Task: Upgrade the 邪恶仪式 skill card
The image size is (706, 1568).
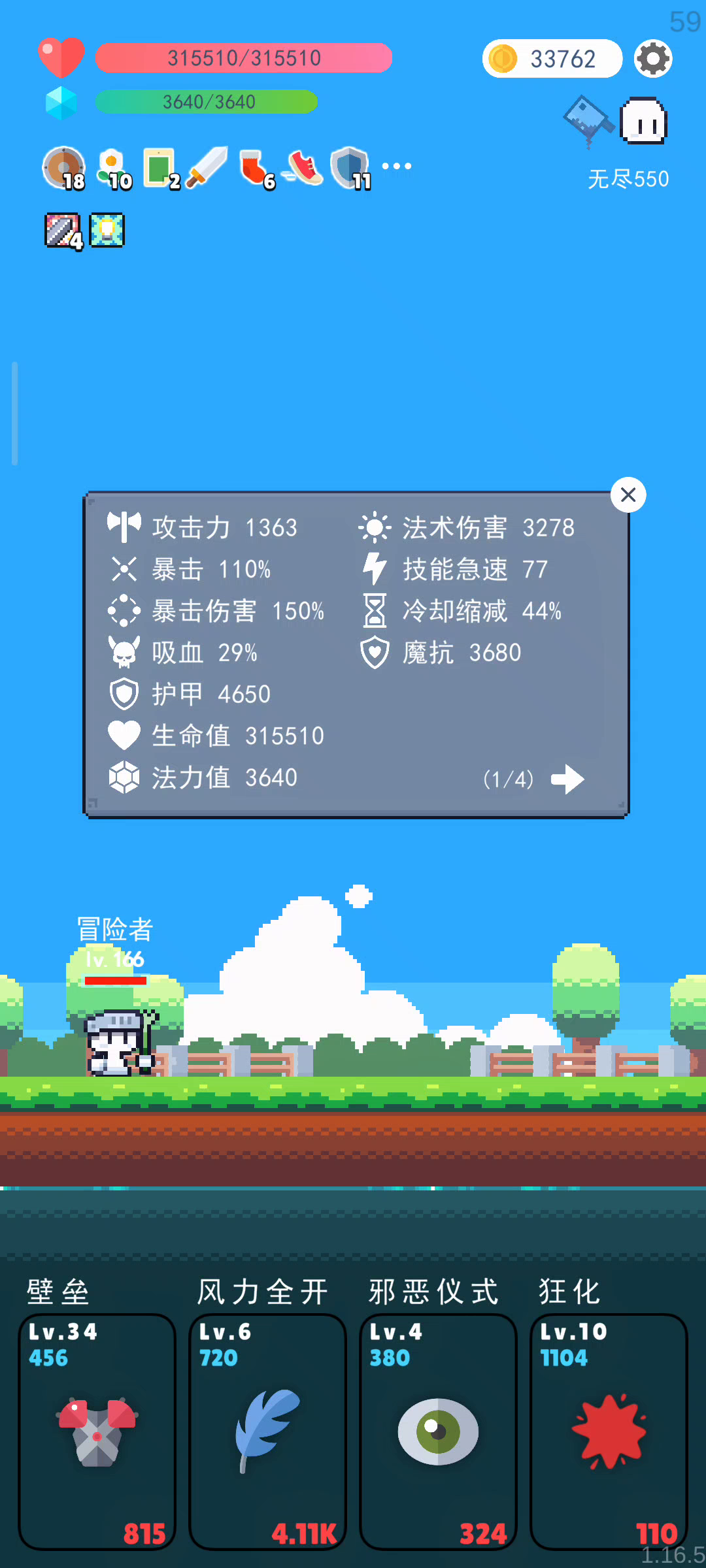Action: (x=438, y=1431)
